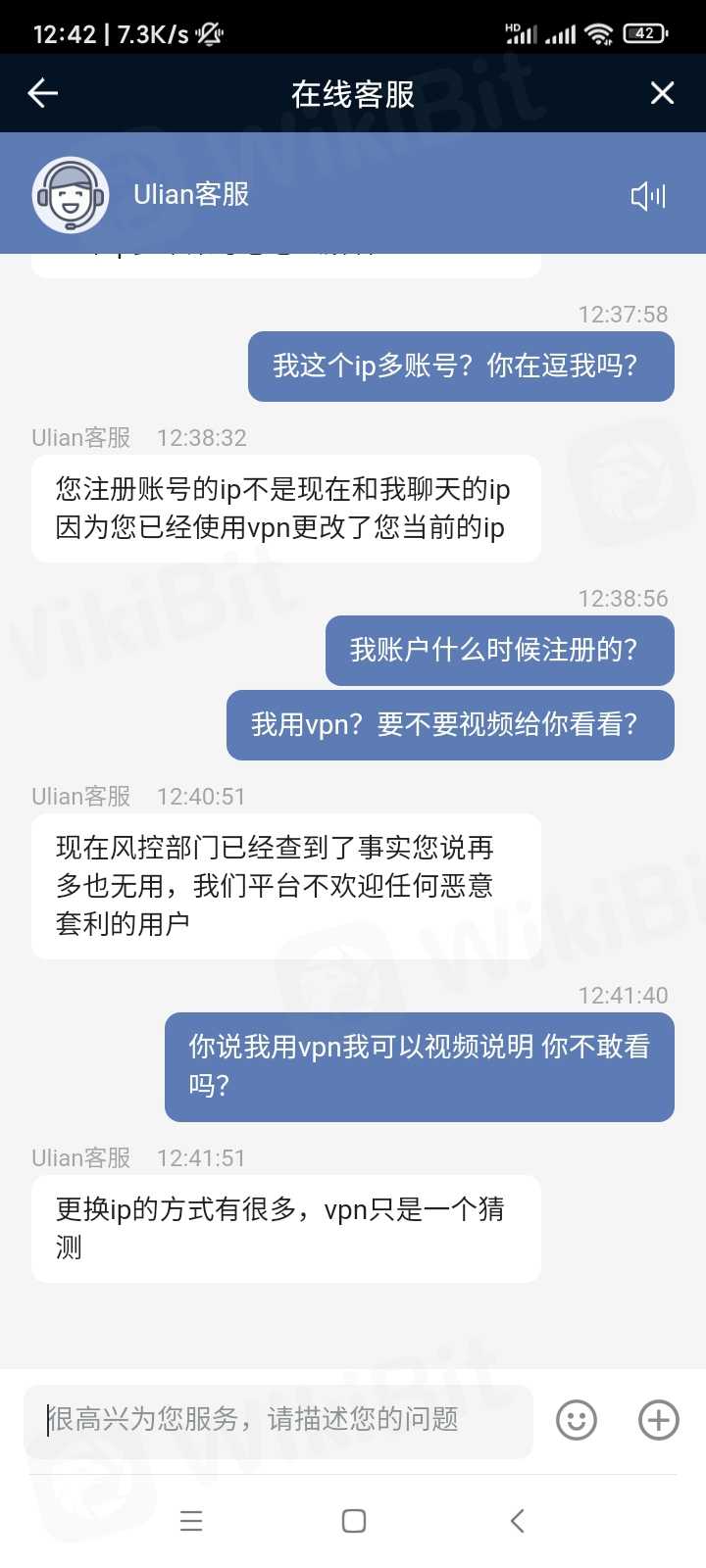Toggle the sound speaker icon
Screen dimensions: 706x1568
647,196
